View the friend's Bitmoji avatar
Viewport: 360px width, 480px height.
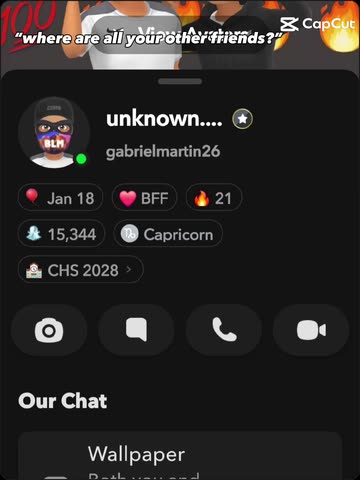[x=54, y=132]
